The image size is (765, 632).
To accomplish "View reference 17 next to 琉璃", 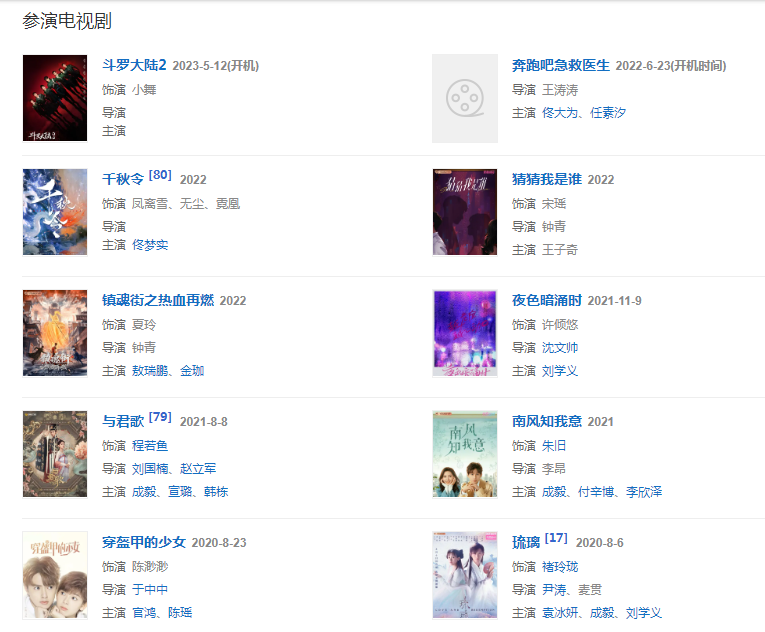I will 556,538.
